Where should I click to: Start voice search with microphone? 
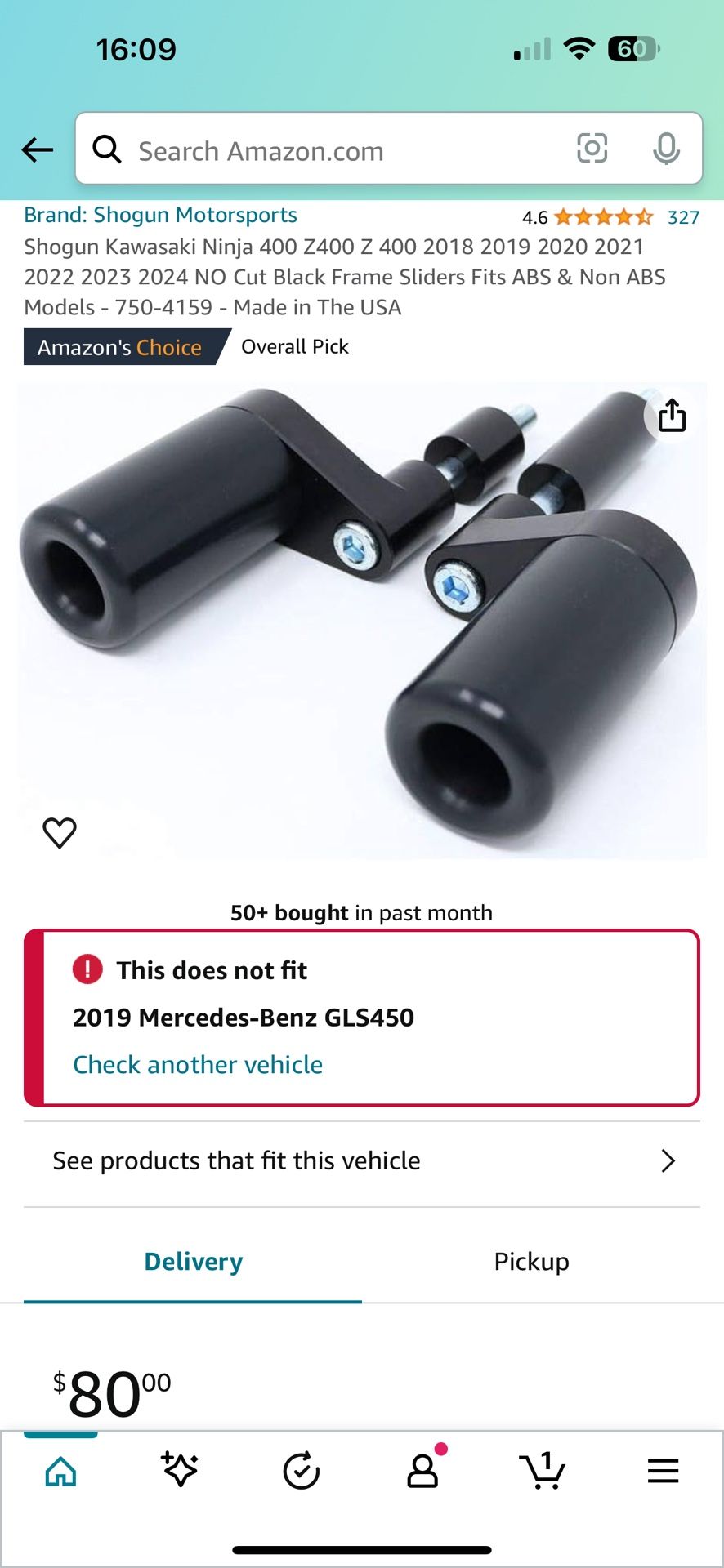coord(666,149)
